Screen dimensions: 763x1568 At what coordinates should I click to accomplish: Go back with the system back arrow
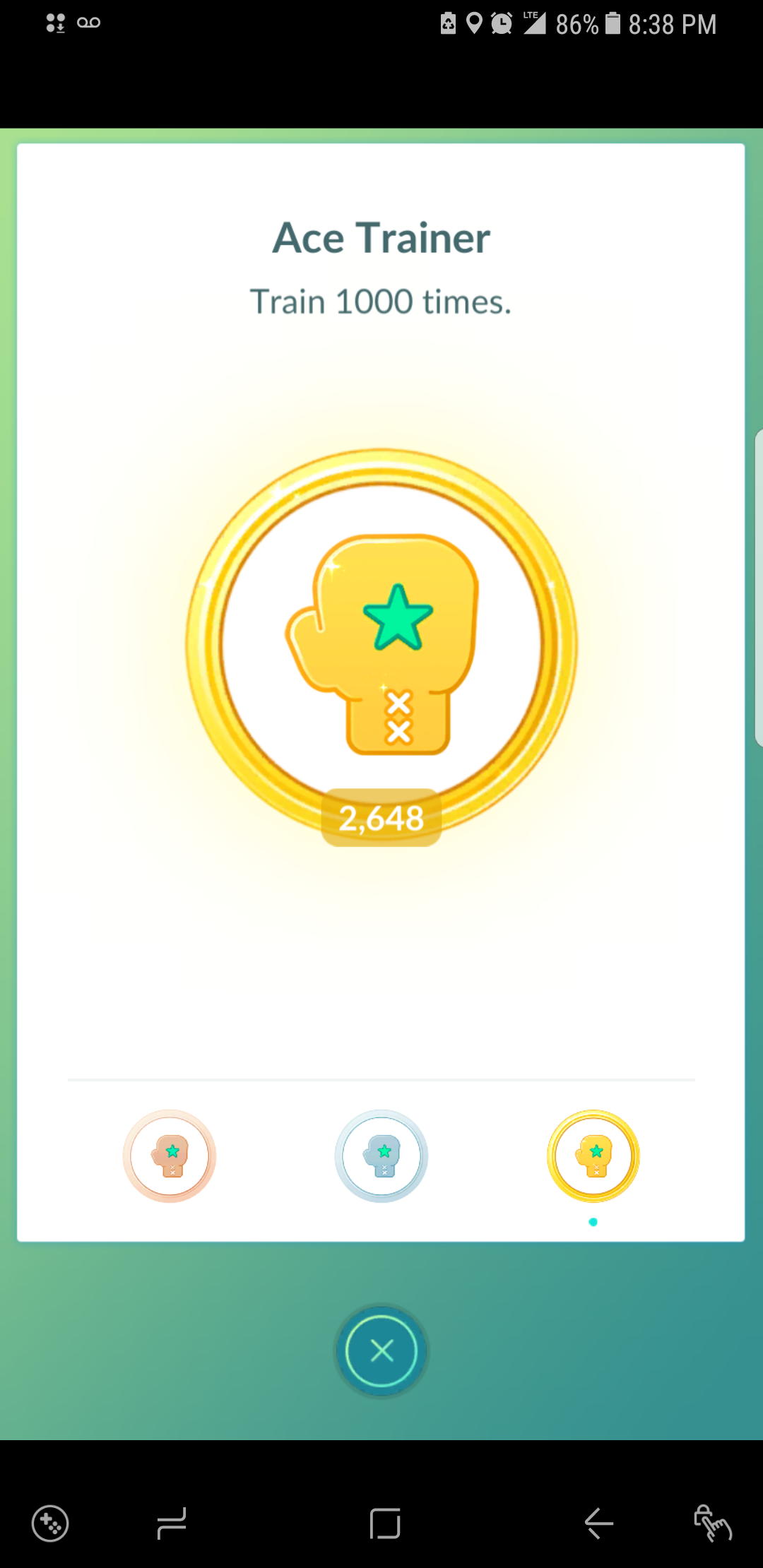pyautogui.click(x=599, y=1524)
